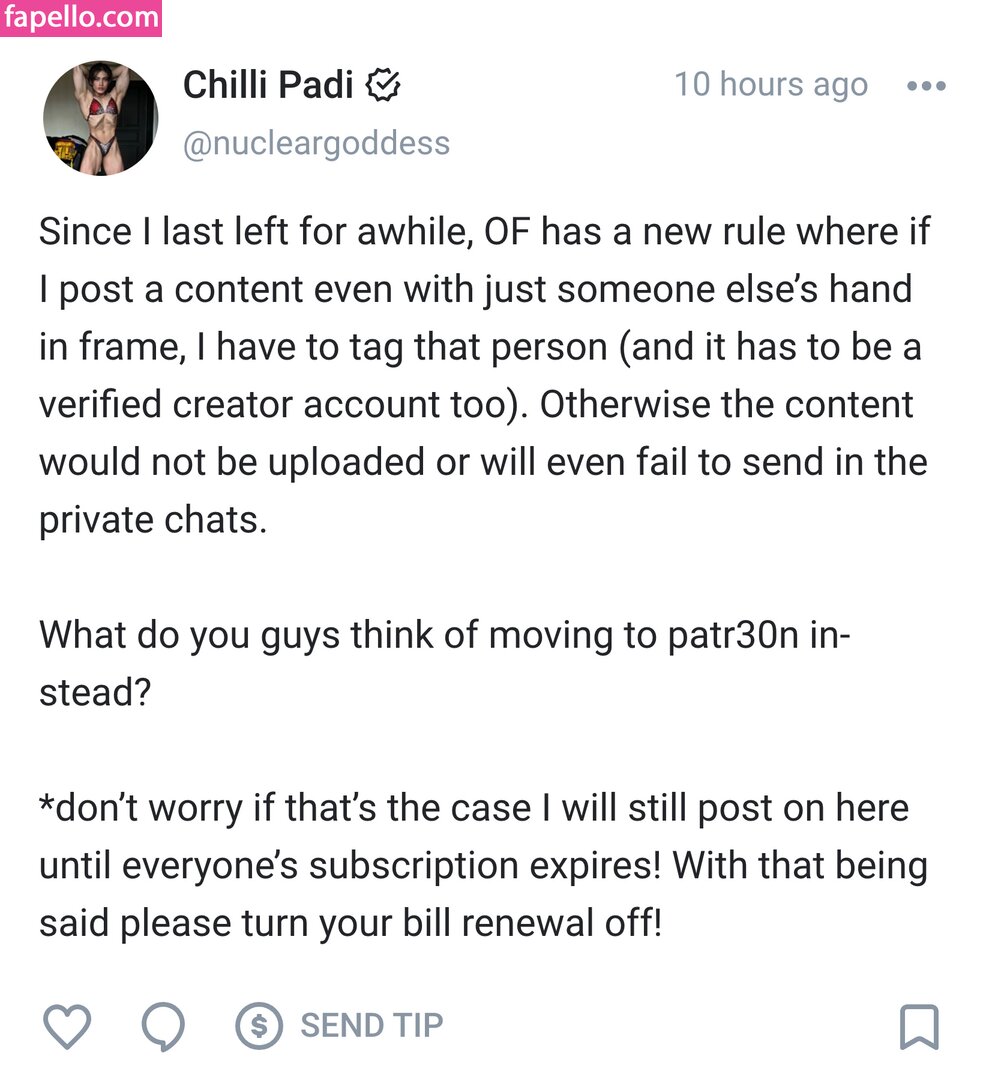The width and height of the screenshot is (989, 1080).
Task: Open Chilli Padi's profile picture
Action: (100, 117)
